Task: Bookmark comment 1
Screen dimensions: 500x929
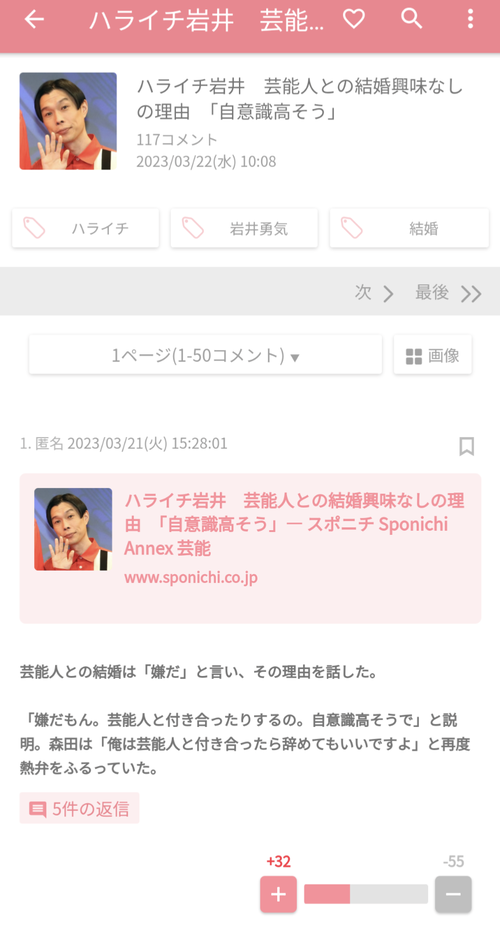Action: [467, 446]
